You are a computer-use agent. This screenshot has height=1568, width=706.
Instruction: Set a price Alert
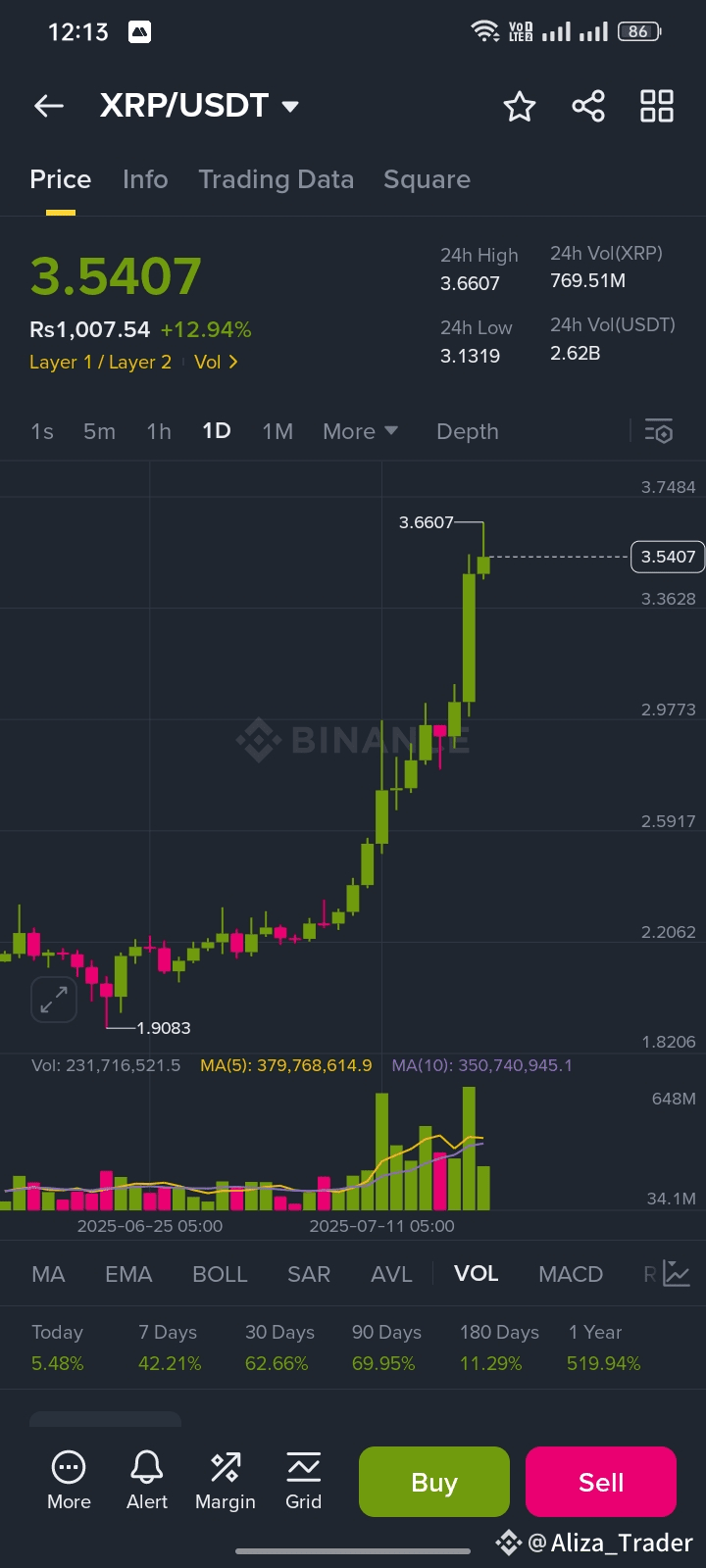pos(147,1481)
